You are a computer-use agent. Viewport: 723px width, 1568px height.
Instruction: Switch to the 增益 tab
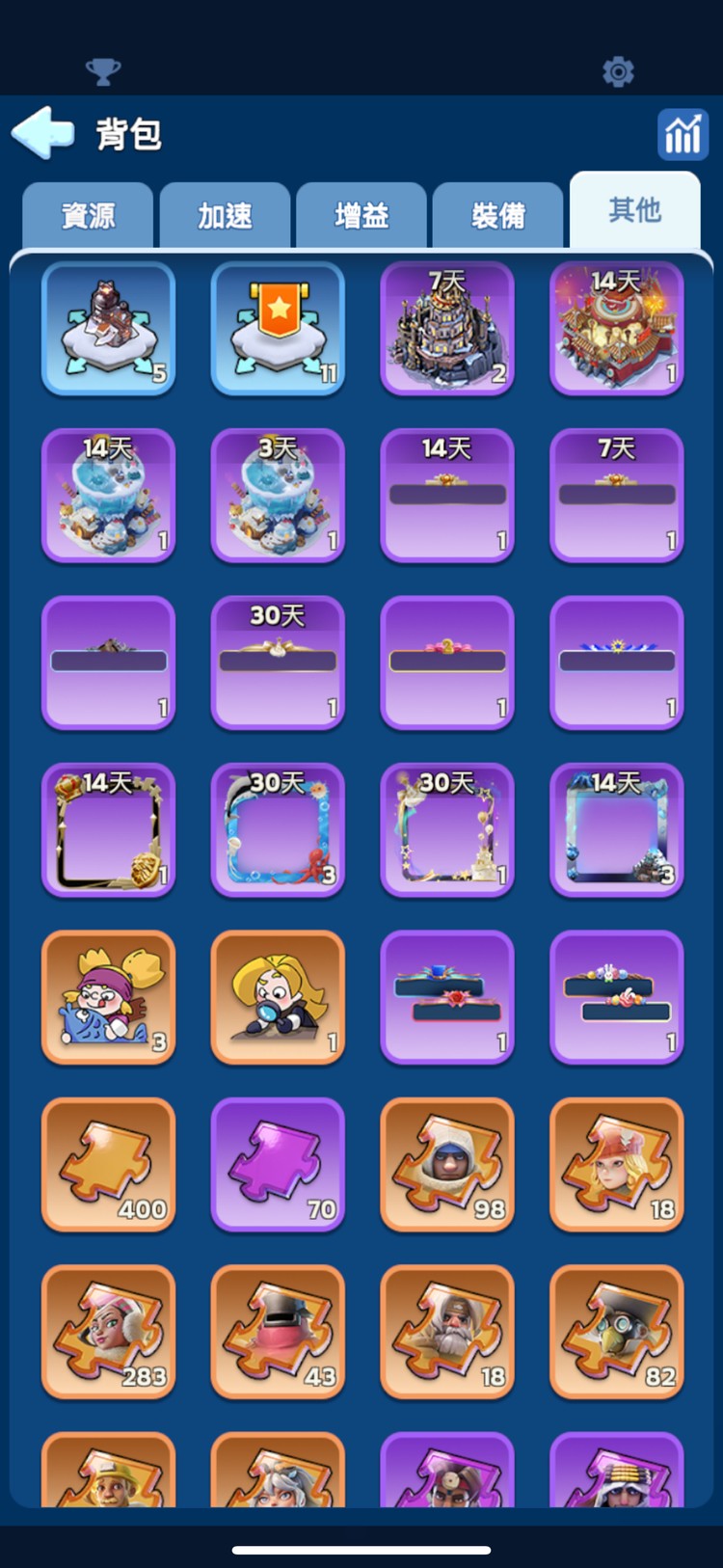pyautogui.click(x=361, y=215)
